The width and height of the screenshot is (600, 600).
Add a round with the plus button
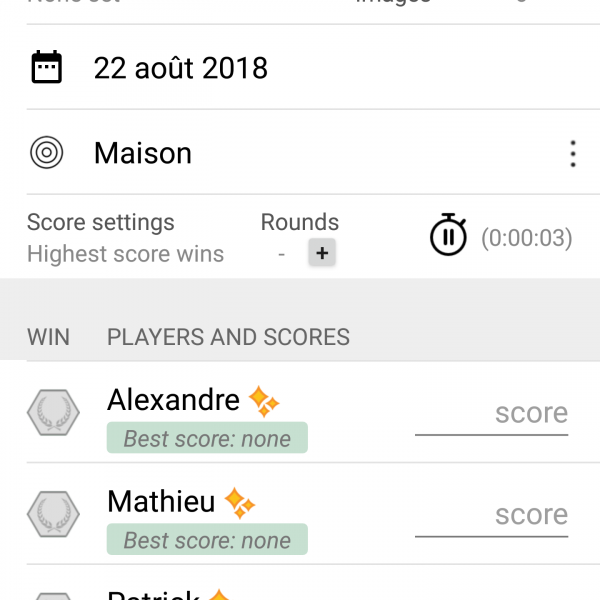[322, 254]
